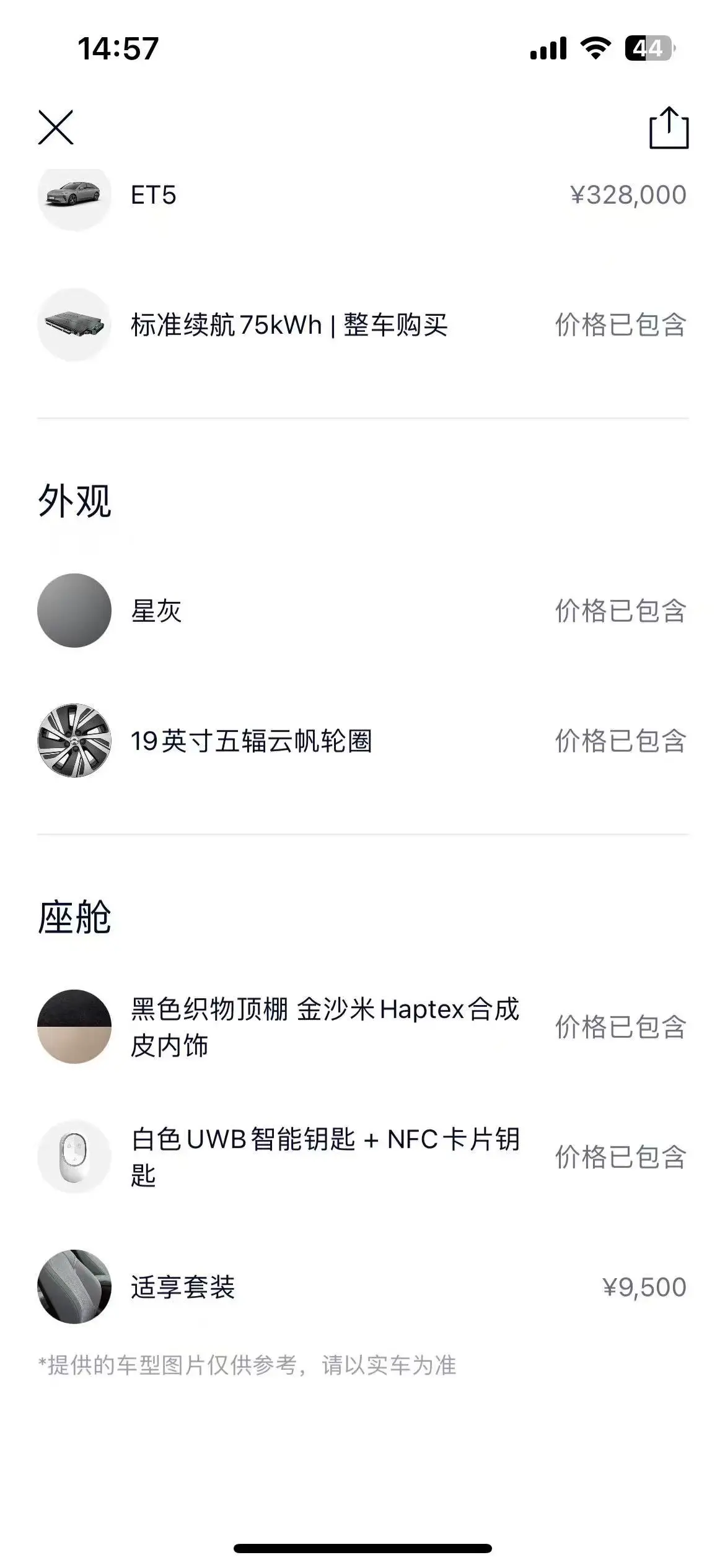Close the ET5 configuration summary
Viewport: 725px width, 1568px height.
pos(56,128)
